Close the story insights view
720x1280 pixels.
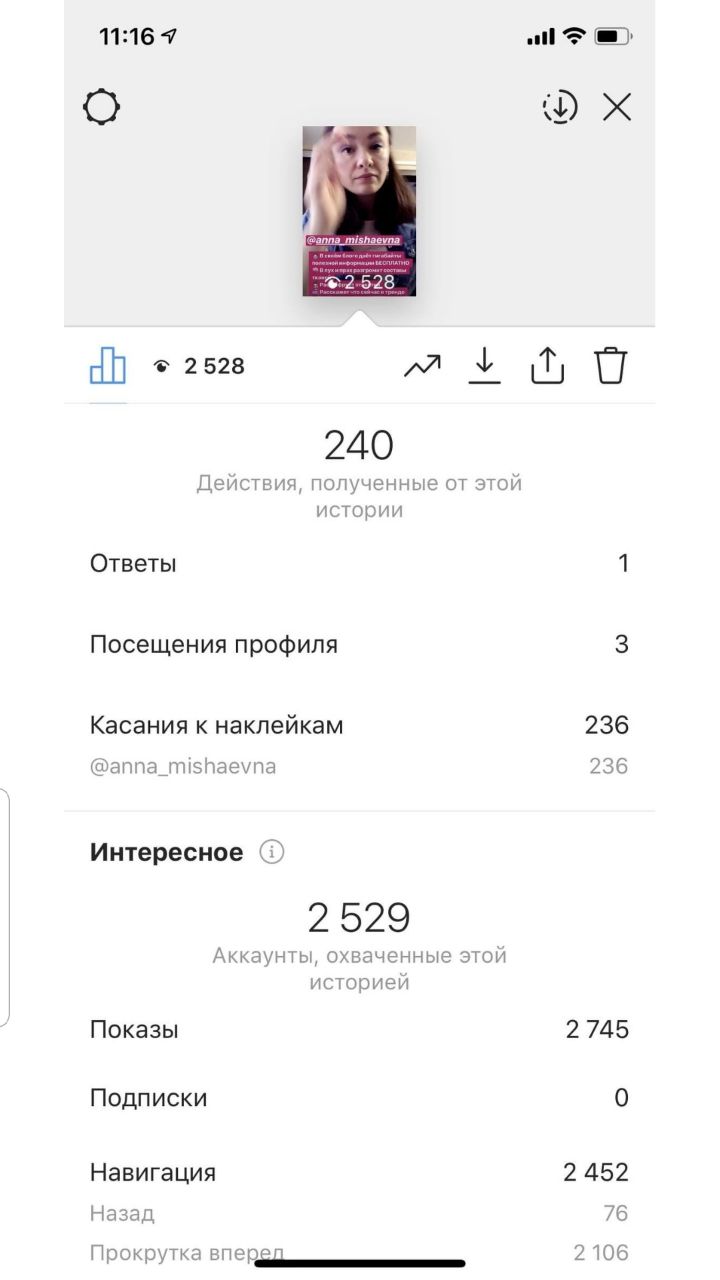pyautogui.click(x=617, y=107)
